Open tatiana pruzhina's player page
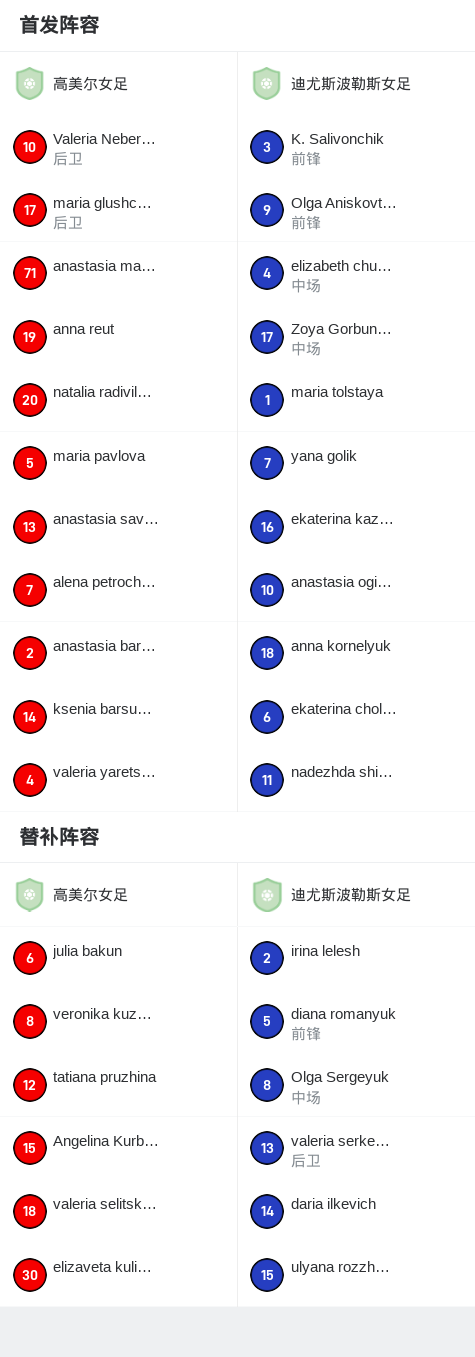The image size is (475, 1357). (x=118, y=1085)
